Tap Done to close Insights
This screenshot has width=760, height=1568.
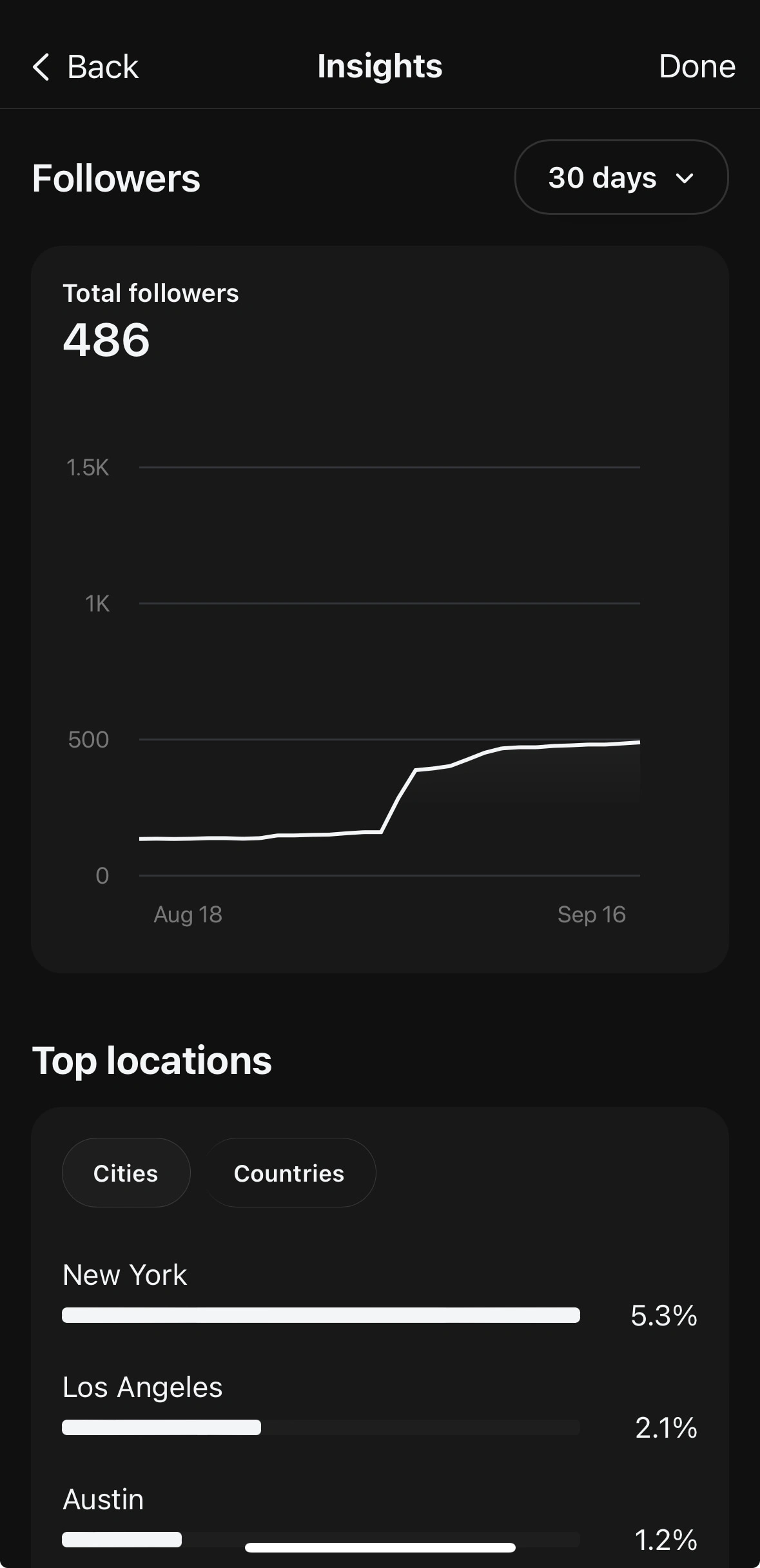coord(696,66)
